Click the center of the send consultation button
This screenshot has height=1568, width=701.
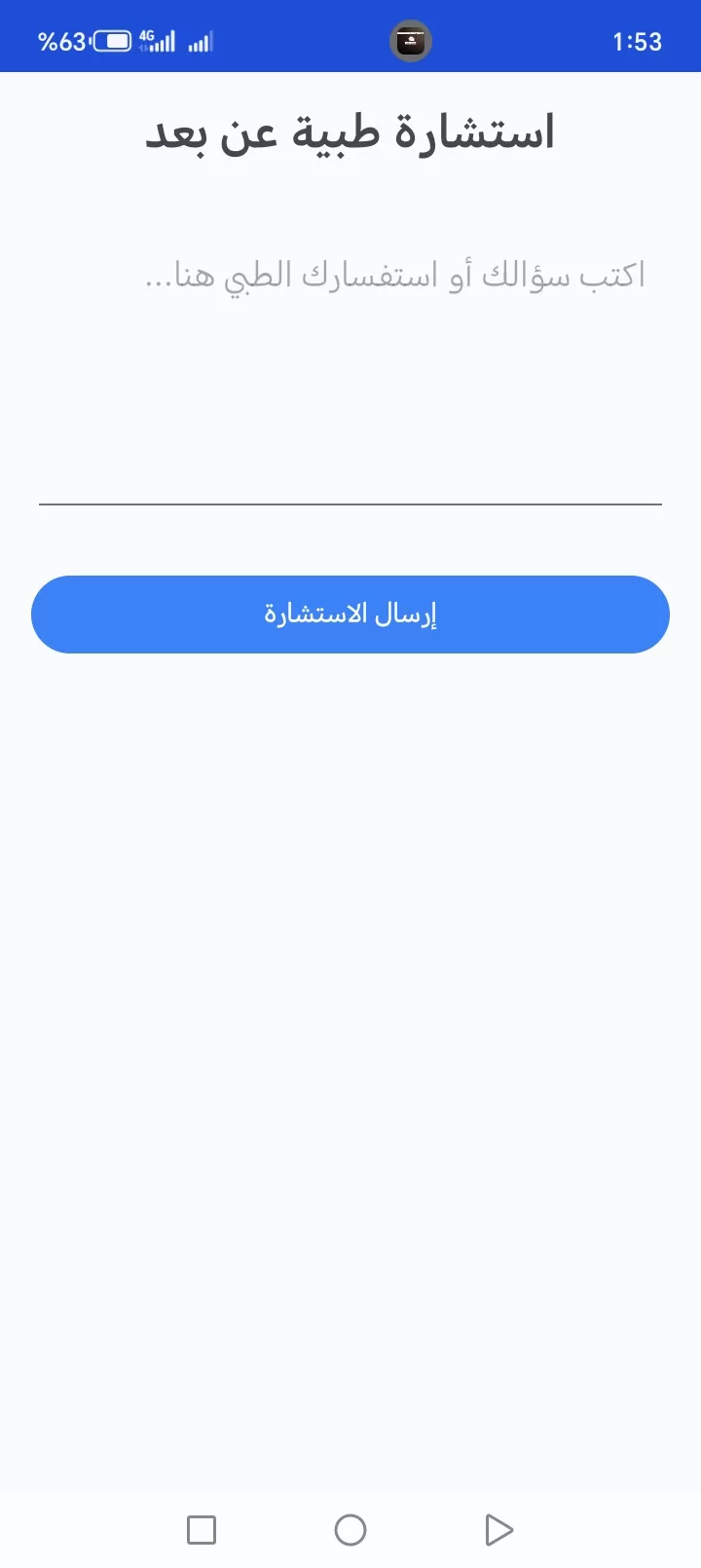pos(350,614)
